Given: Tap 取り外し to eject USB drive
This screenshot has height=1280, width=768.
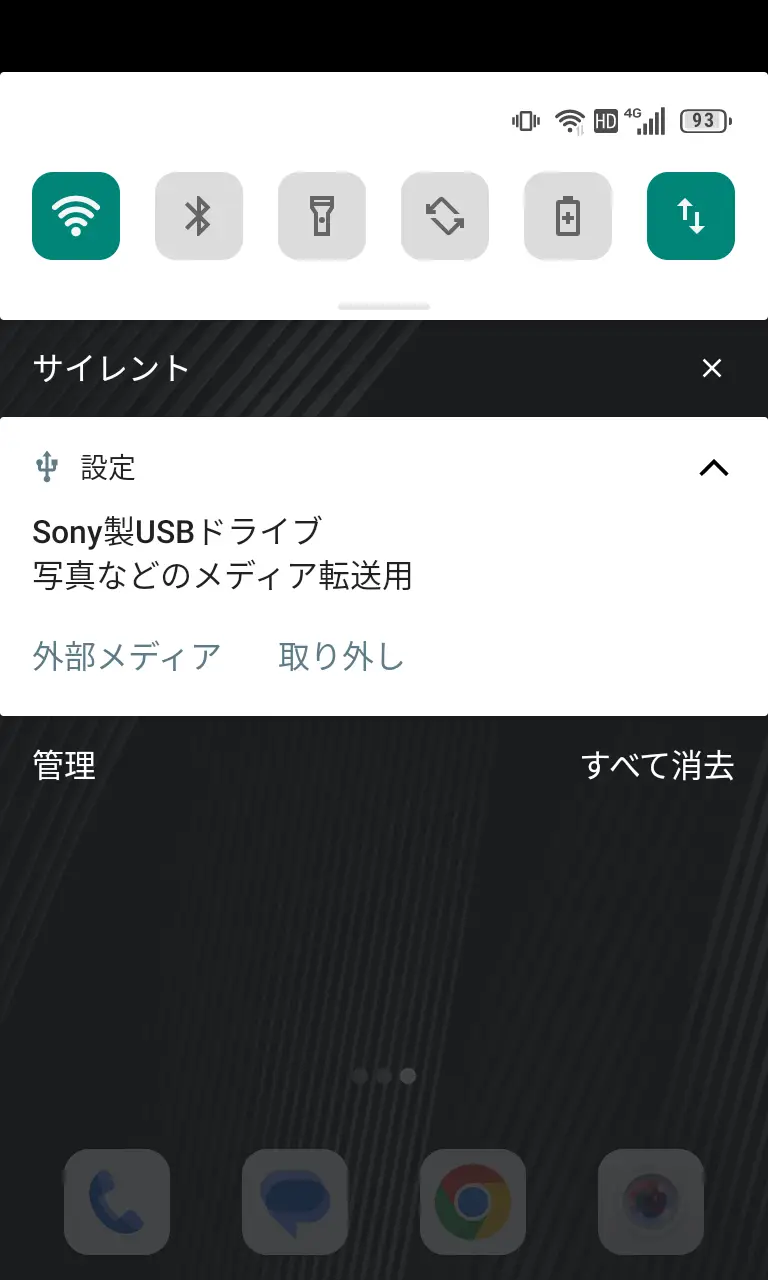Looking at the screenshot, I should point(341,657).
